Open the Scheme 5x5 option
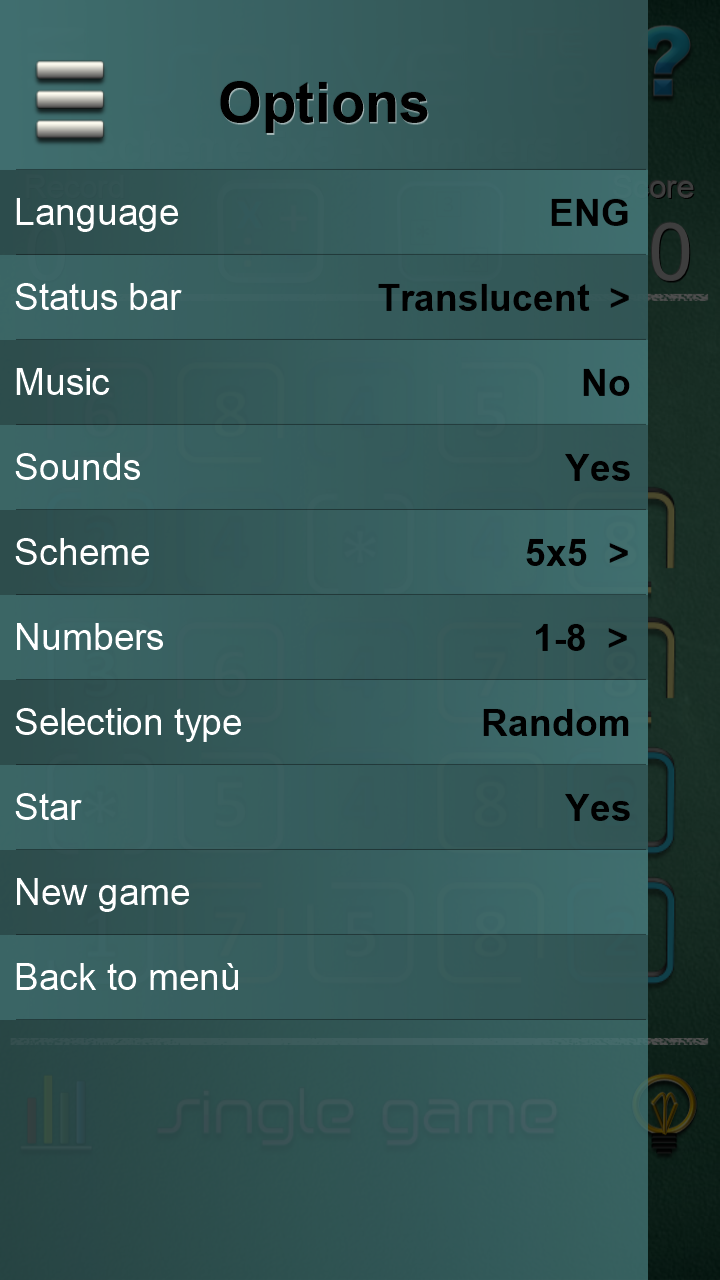Screen dimensions: 720x1280 [323, 552]
